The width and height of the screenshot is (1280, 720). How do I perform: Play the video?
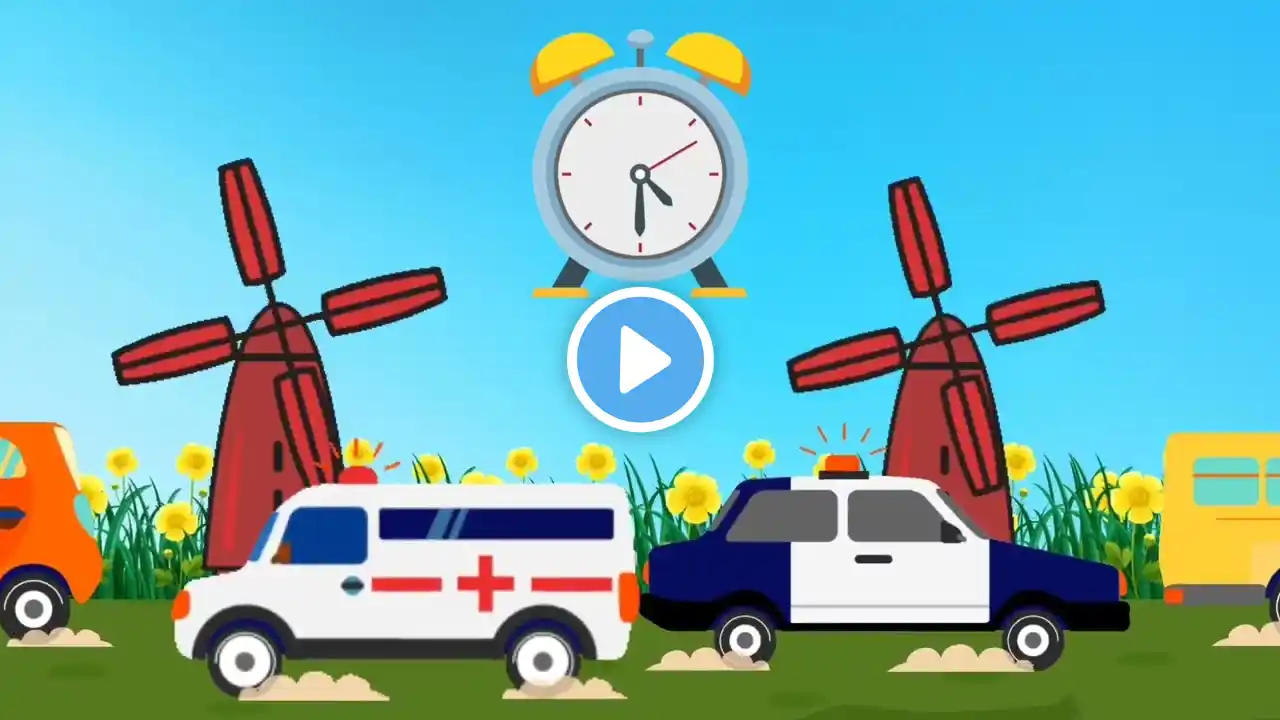[x=640, y=359]
